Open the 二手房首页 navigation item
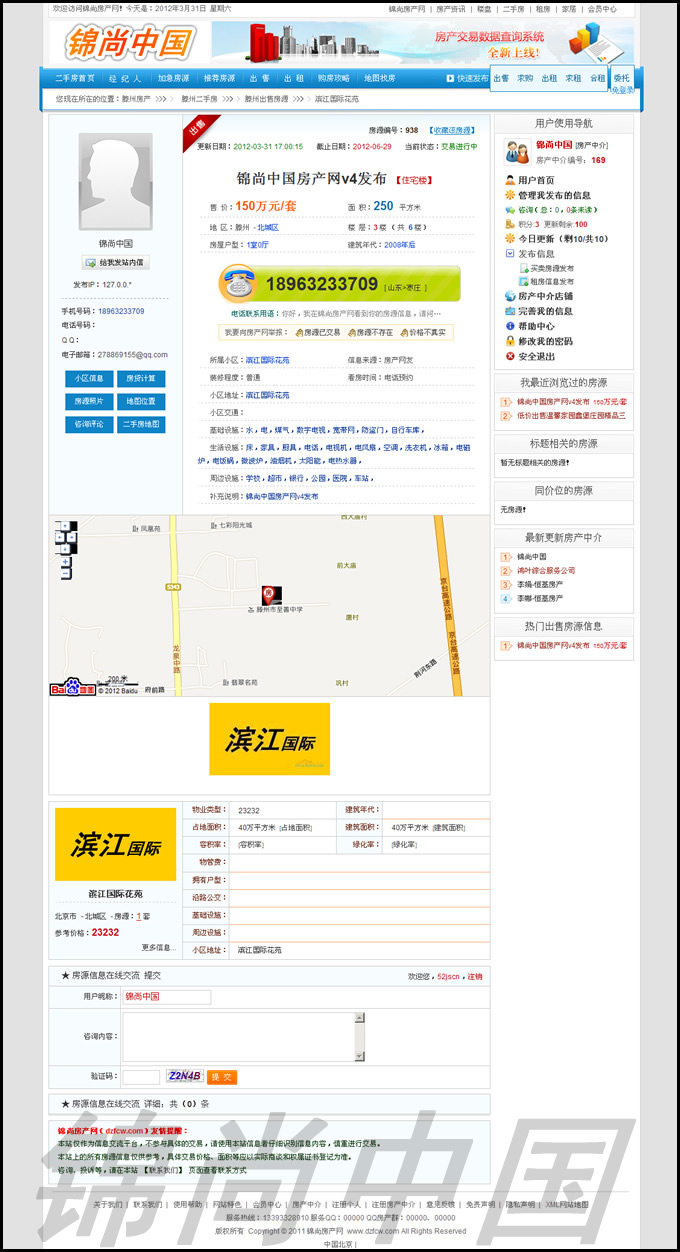This screenshot has height=1252, width=680. 75,78
